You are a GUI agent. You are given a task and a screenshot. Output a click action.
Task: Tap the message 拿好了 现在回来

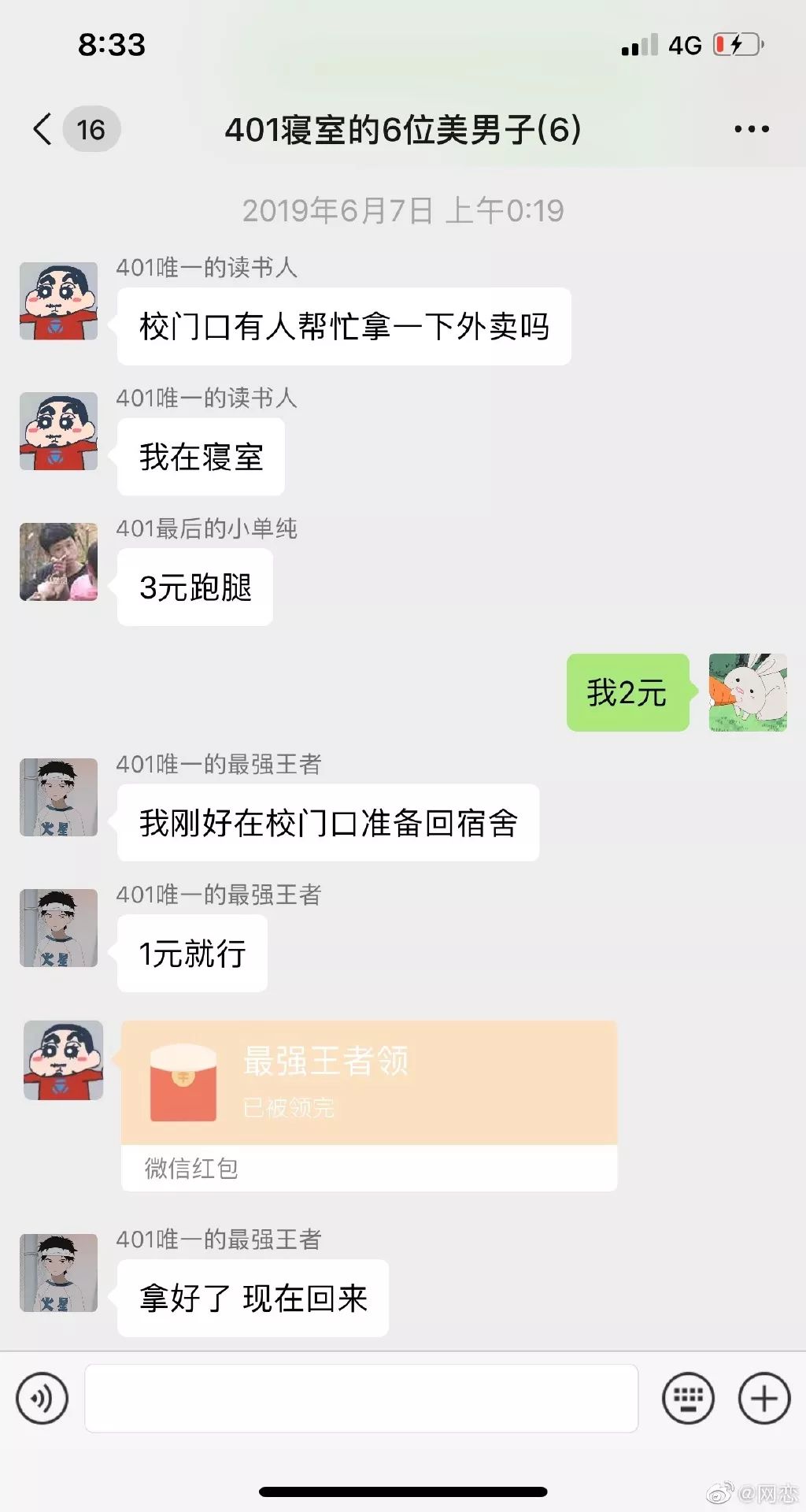coord(252,1297)
